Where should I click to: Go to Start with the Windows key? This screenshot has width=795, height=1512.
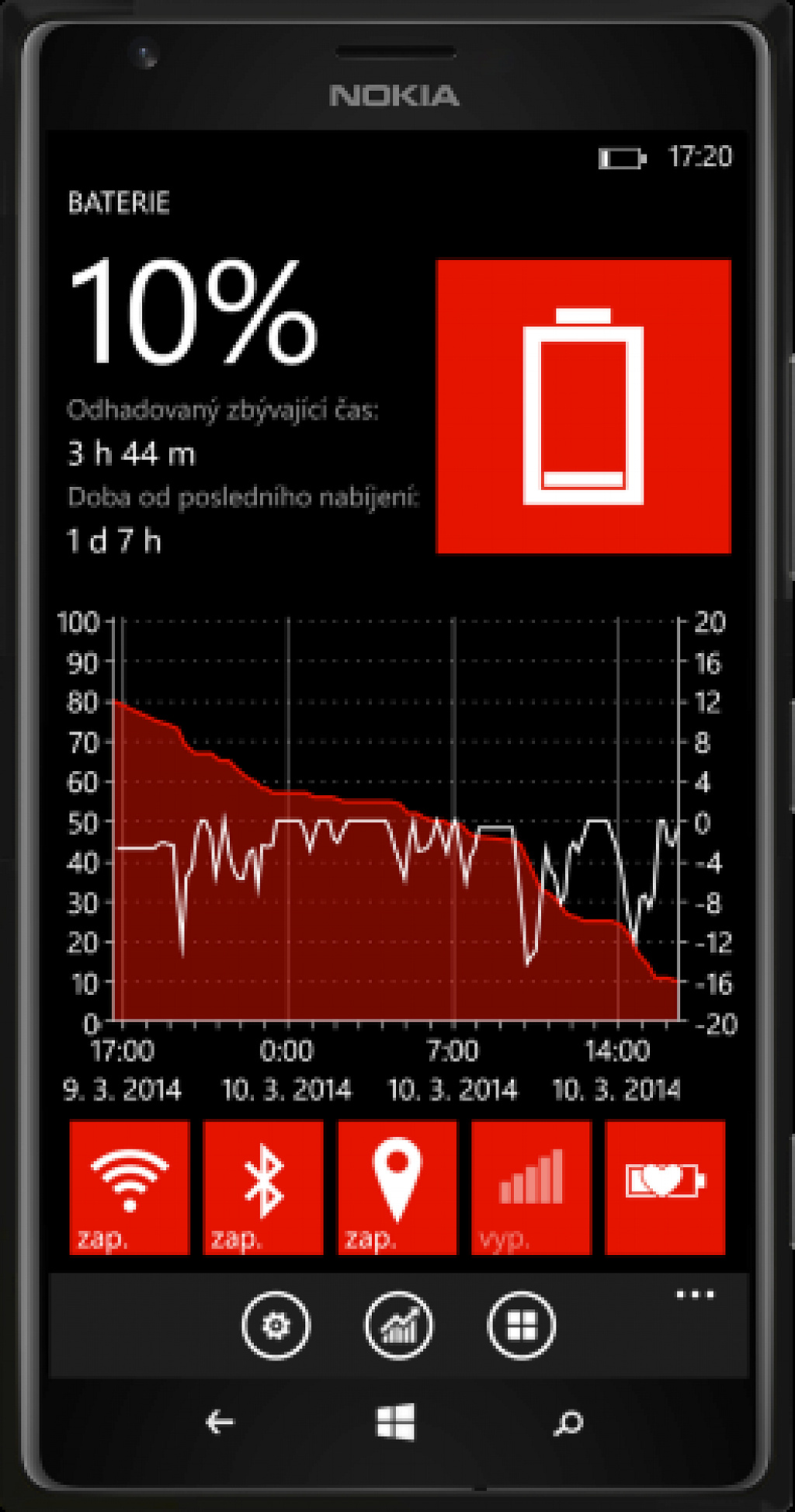pos(395,1421)
